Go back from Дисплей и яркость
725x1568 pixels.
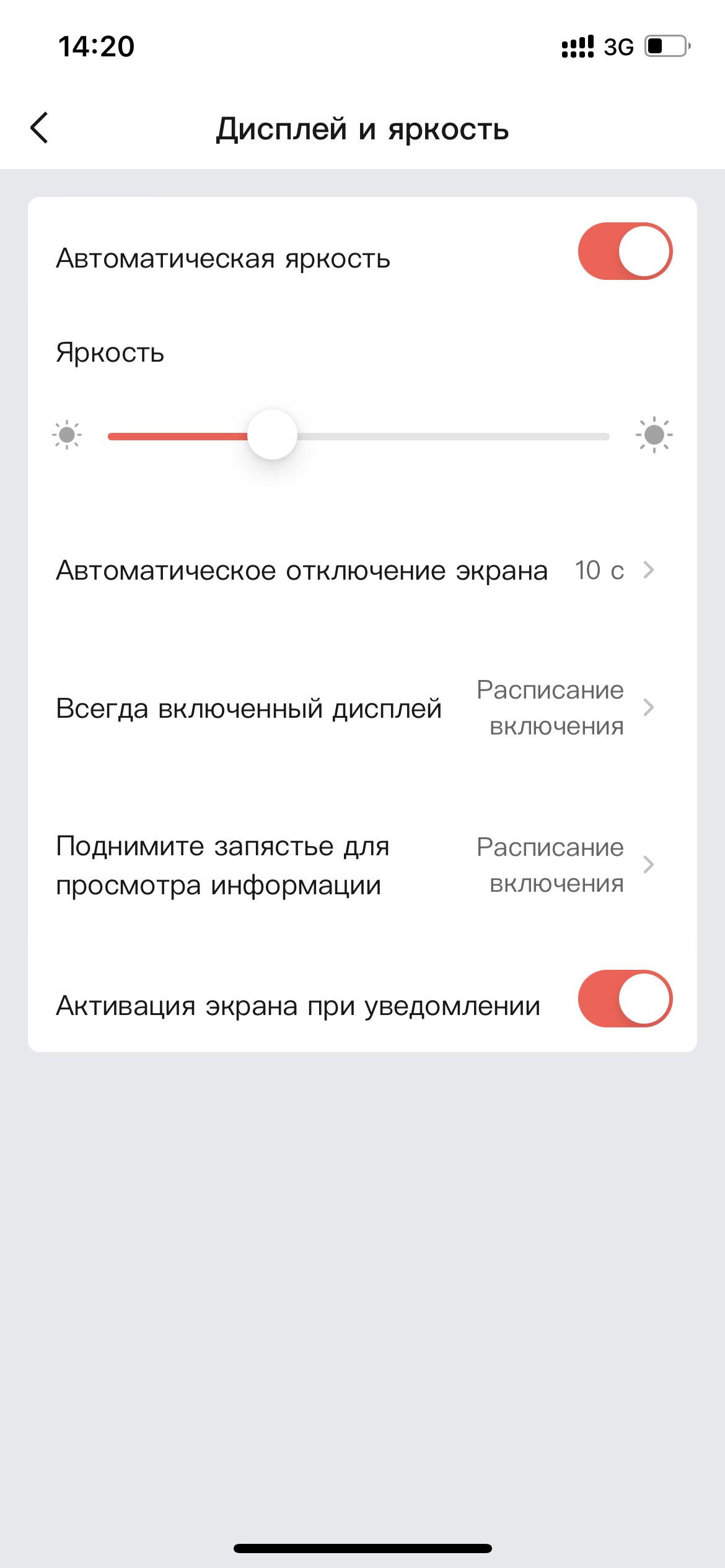(x=40, y=128)
